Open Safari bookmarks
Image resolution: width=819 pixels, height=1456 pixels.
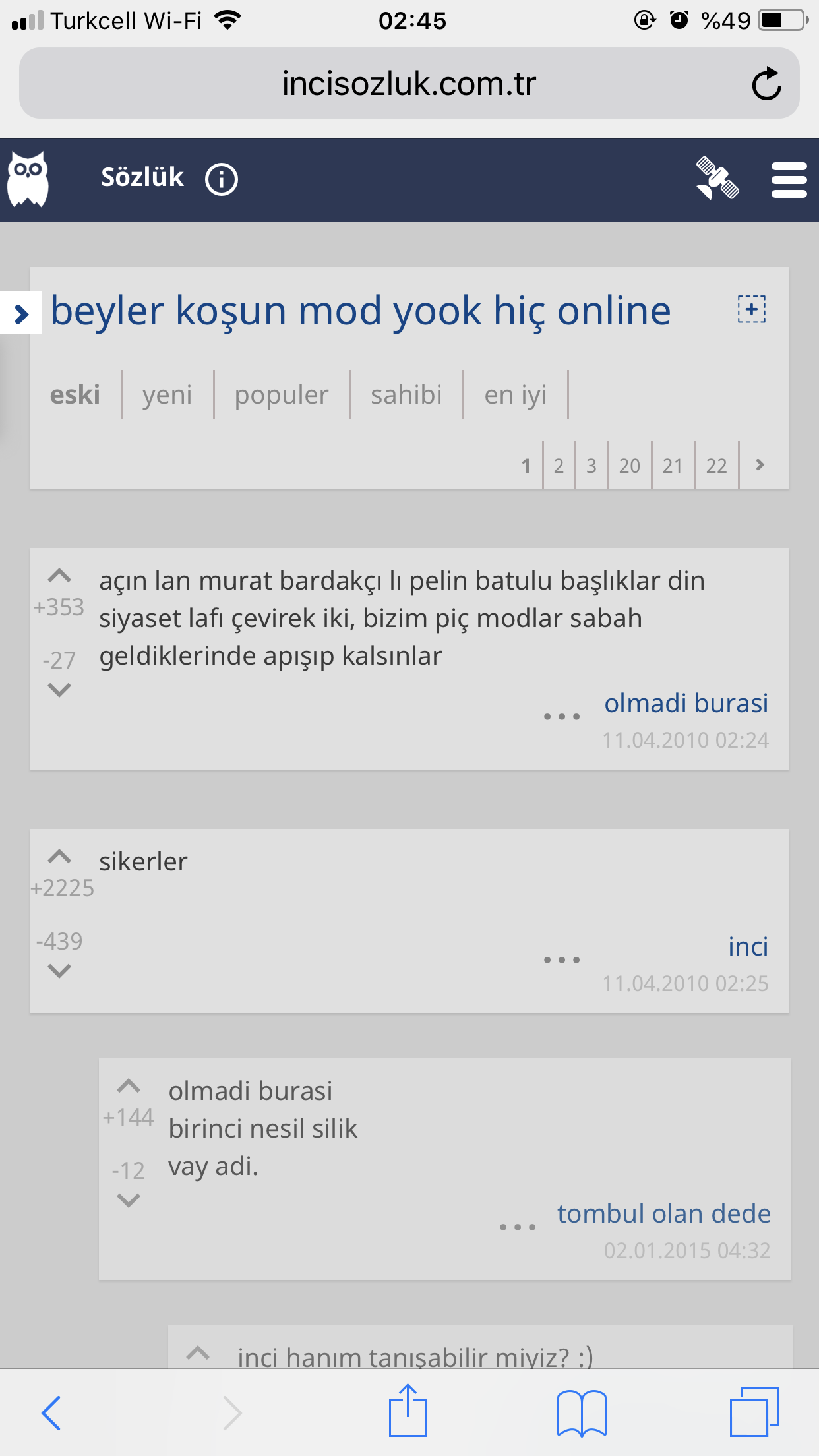tap(581, 1412)
